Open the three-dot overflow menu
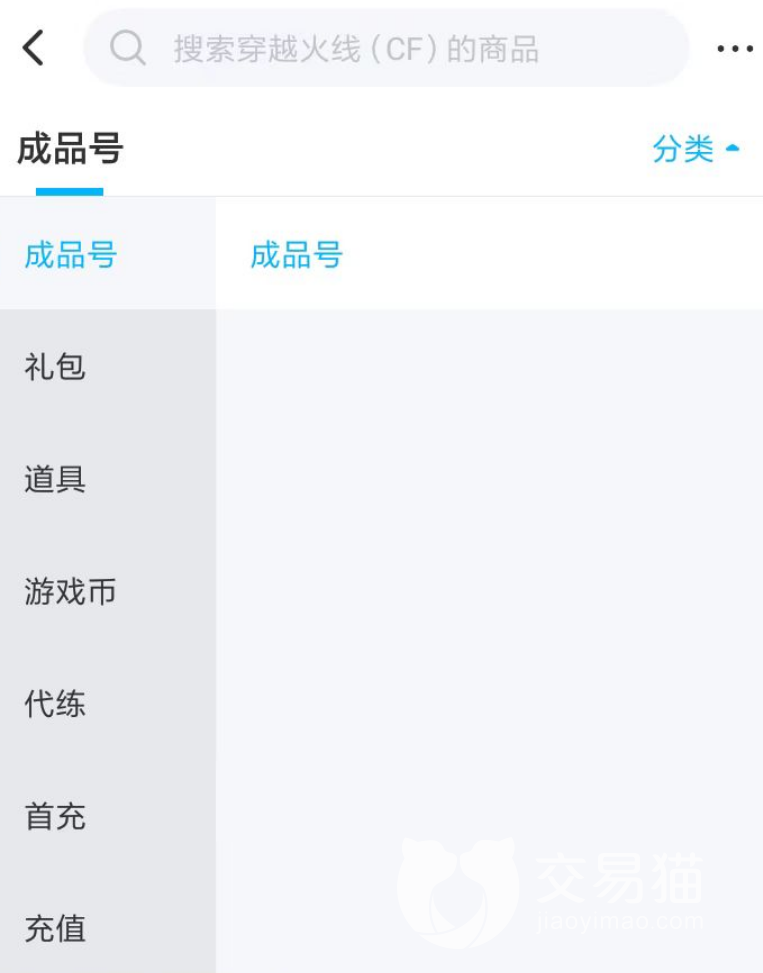763x973 pixels. pos(734,48)
